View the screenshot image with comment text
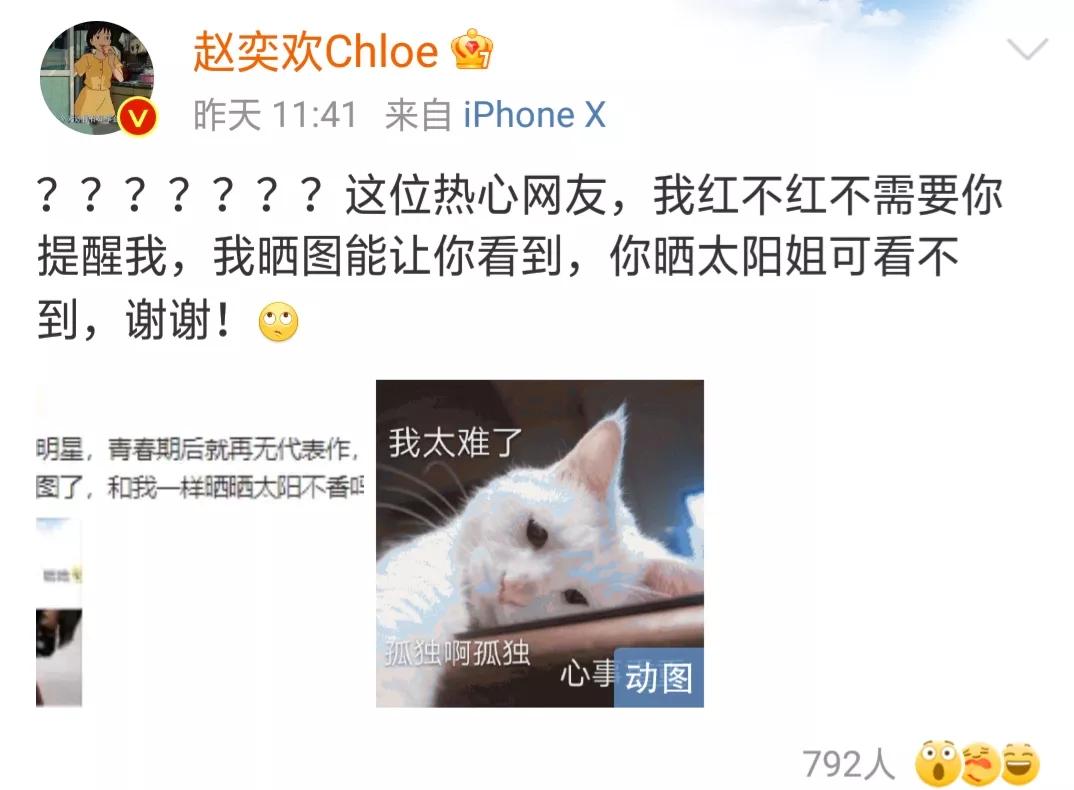The width and height of the screenshot is (1074, 790). (200, 543)
